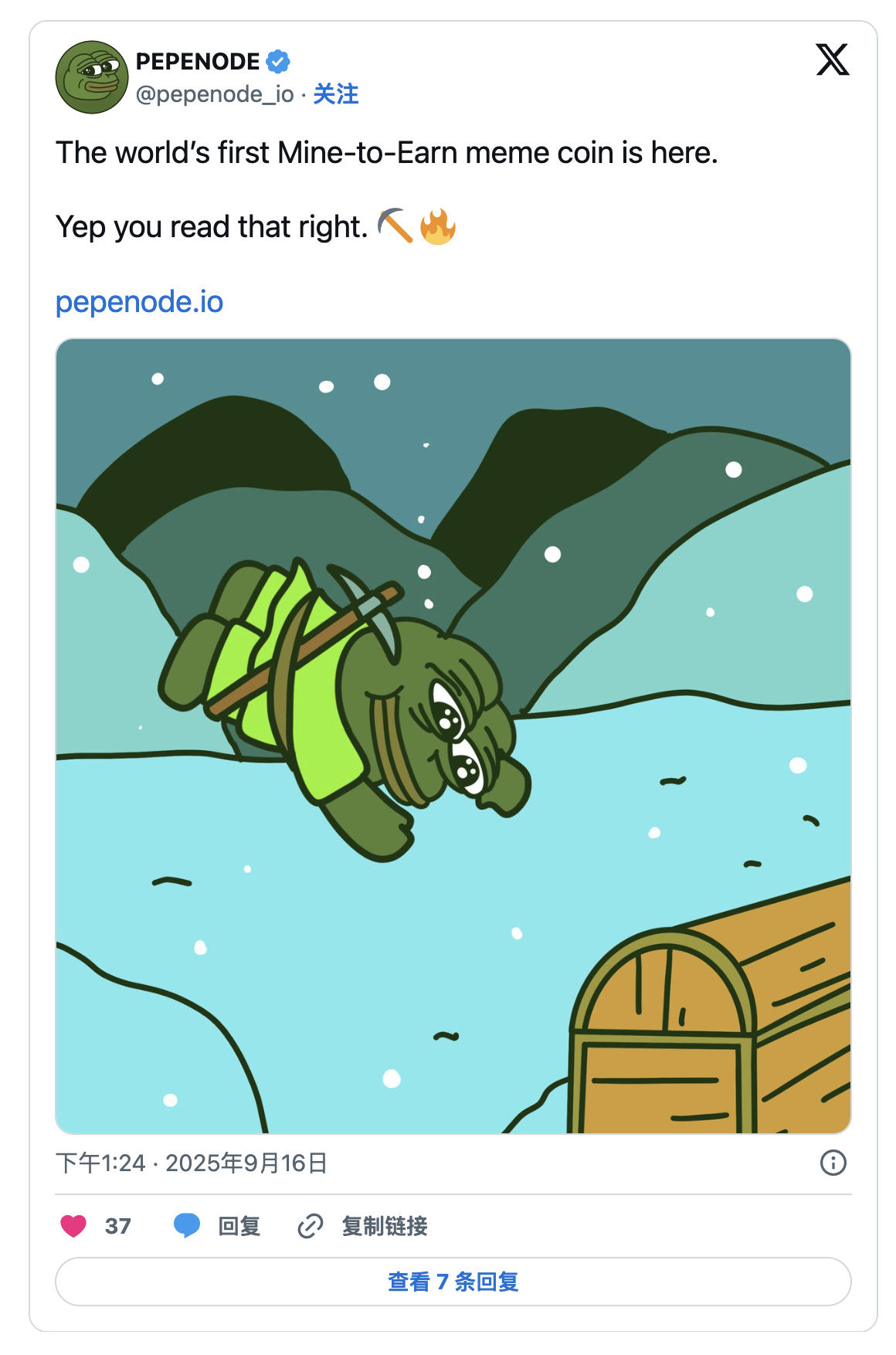The width and height of the screenshot is (896, 1355).
Task: Open the PEPENODE account name
Action: tap(198, 61)
